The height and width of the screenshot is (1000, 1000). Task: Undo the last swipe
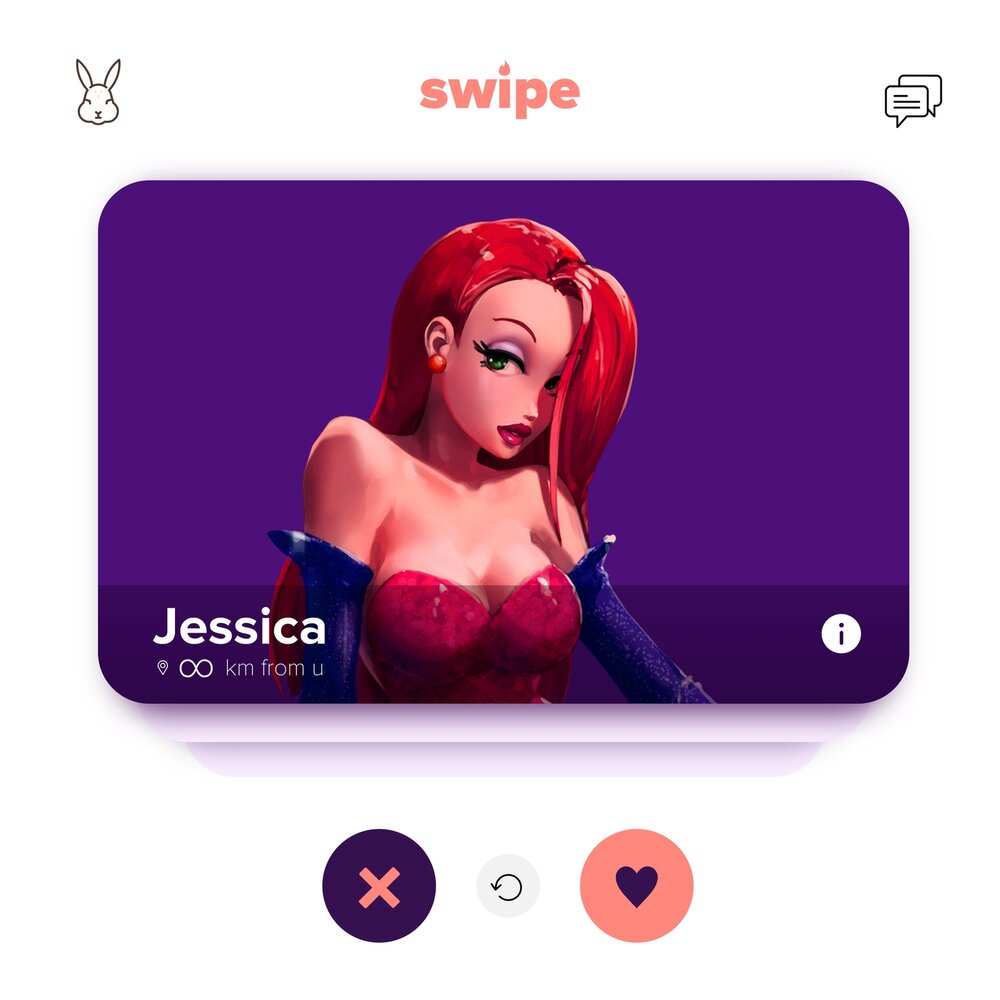(508, 886)
